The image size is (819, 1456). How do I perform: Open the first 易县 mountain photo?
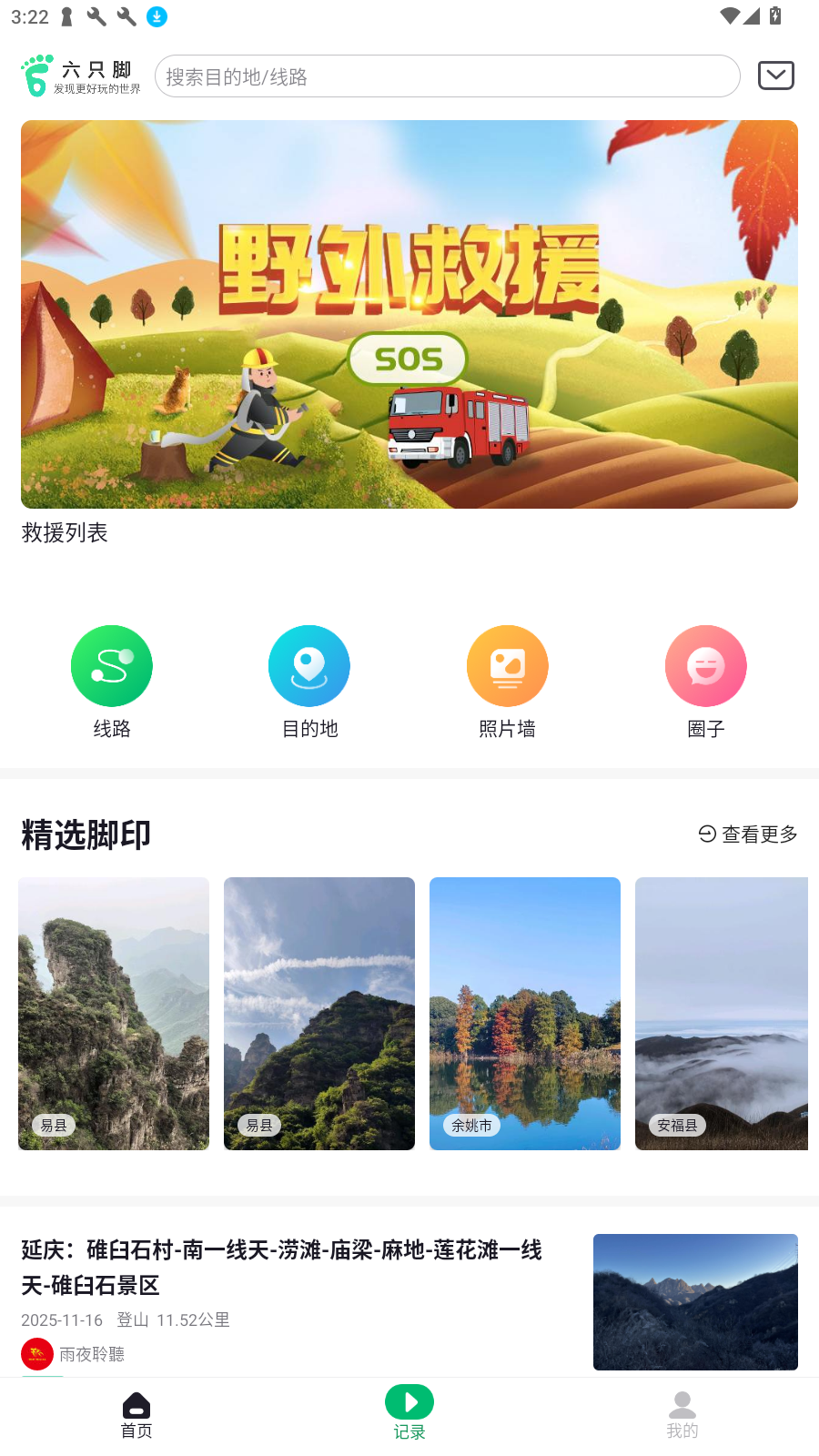[x=113, y=1013]
